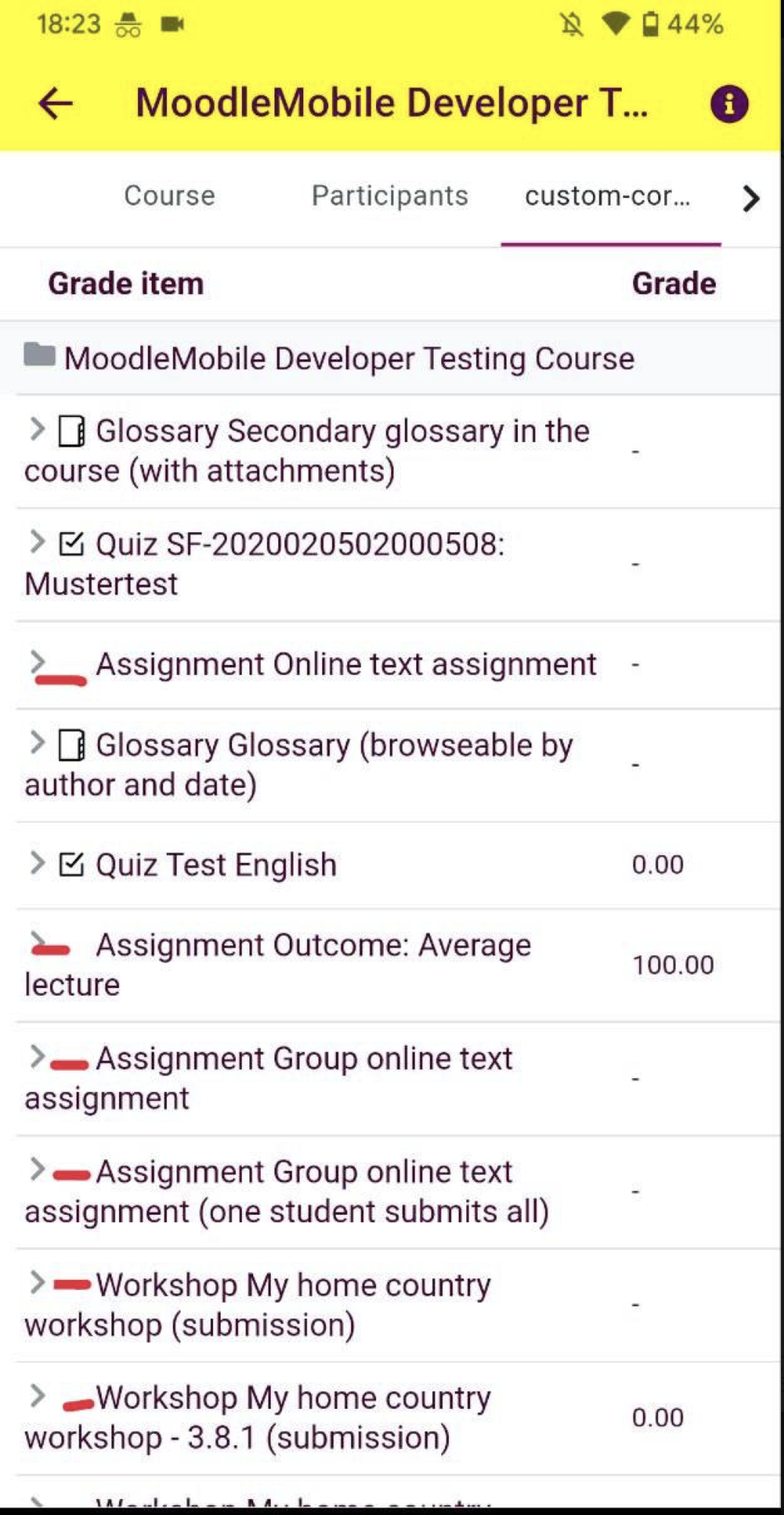Image resolution: width=784 pixels, height=1515 pixels.
Task: Go back using the arrow icon
Action: click(x=55, y=103)
